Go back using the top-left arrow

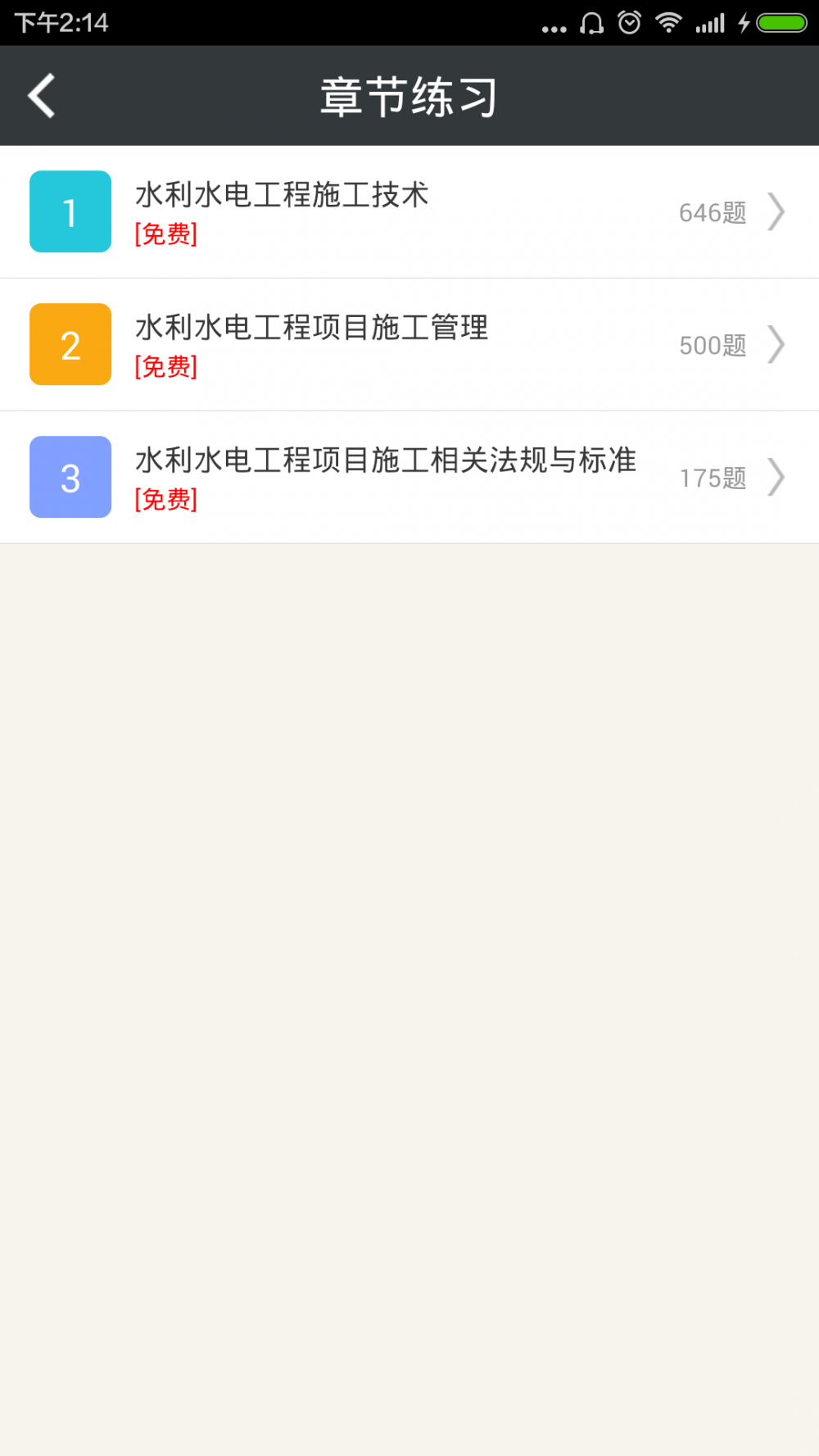42,96
